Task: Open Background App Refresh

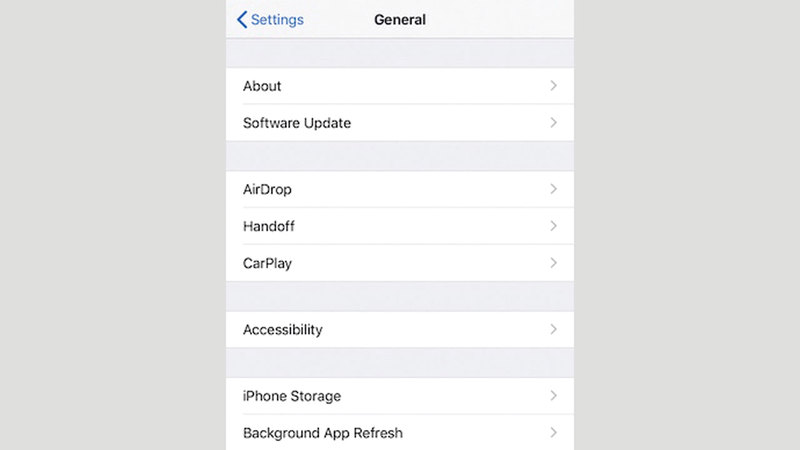Action: [x=399, y=433]
